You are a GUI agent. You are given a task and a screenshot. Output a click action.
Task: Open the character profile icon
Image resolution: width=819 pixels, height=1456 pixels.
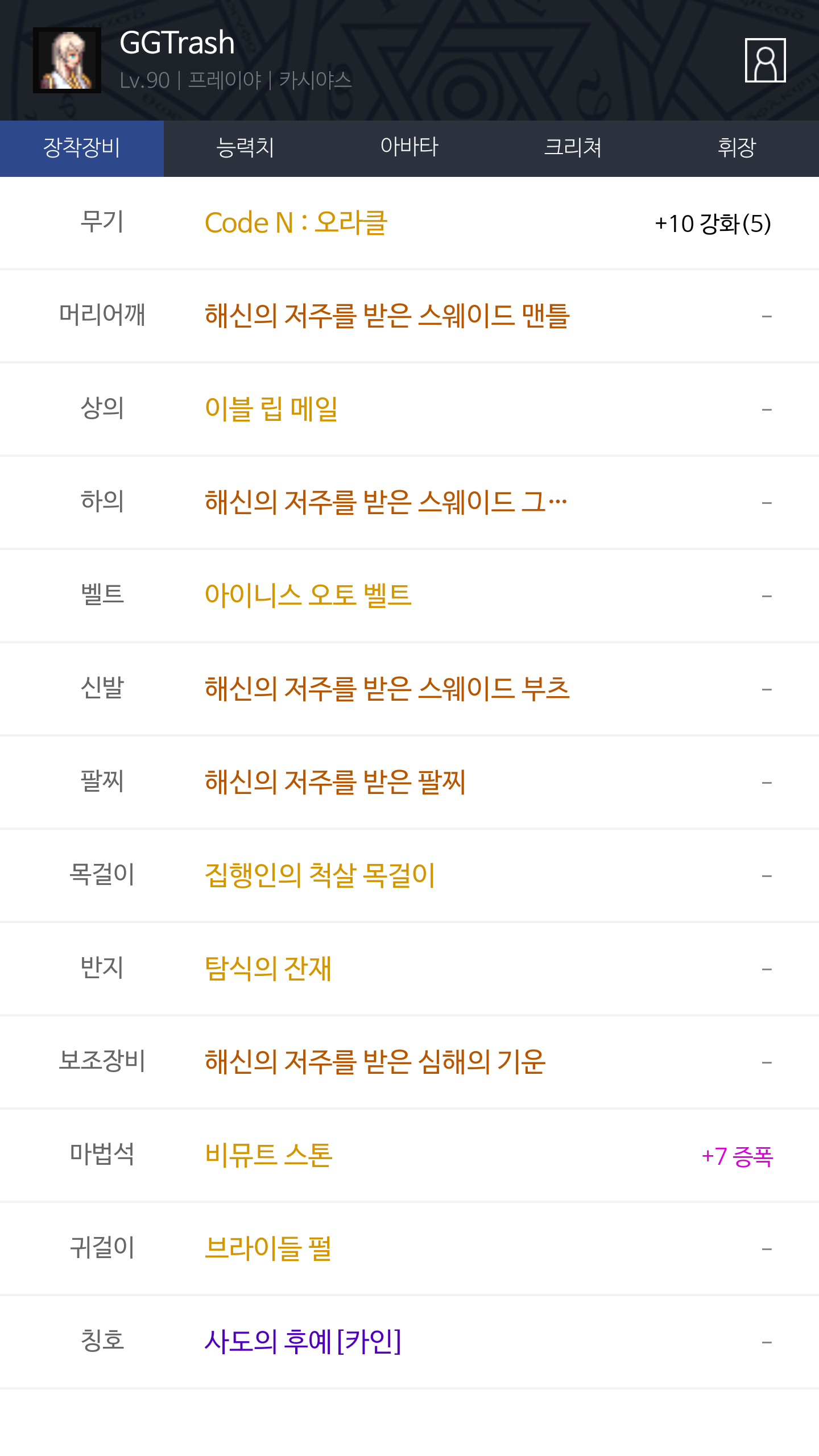[765, 60]
